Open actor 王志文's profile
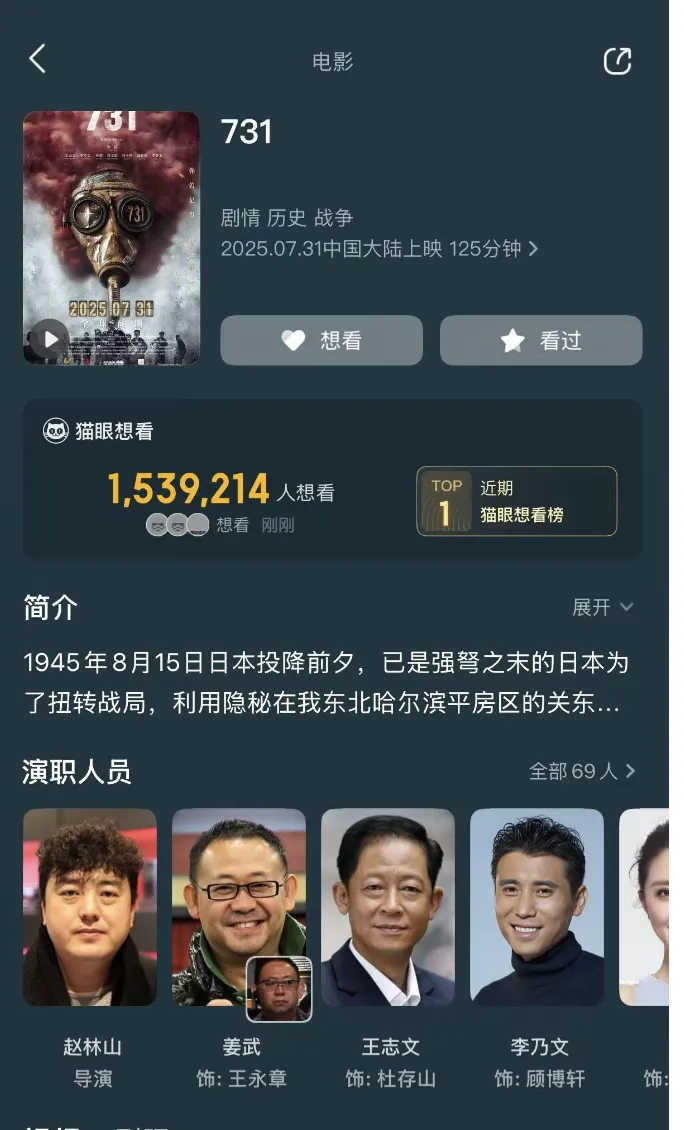684x1130 pixels. 388,907
